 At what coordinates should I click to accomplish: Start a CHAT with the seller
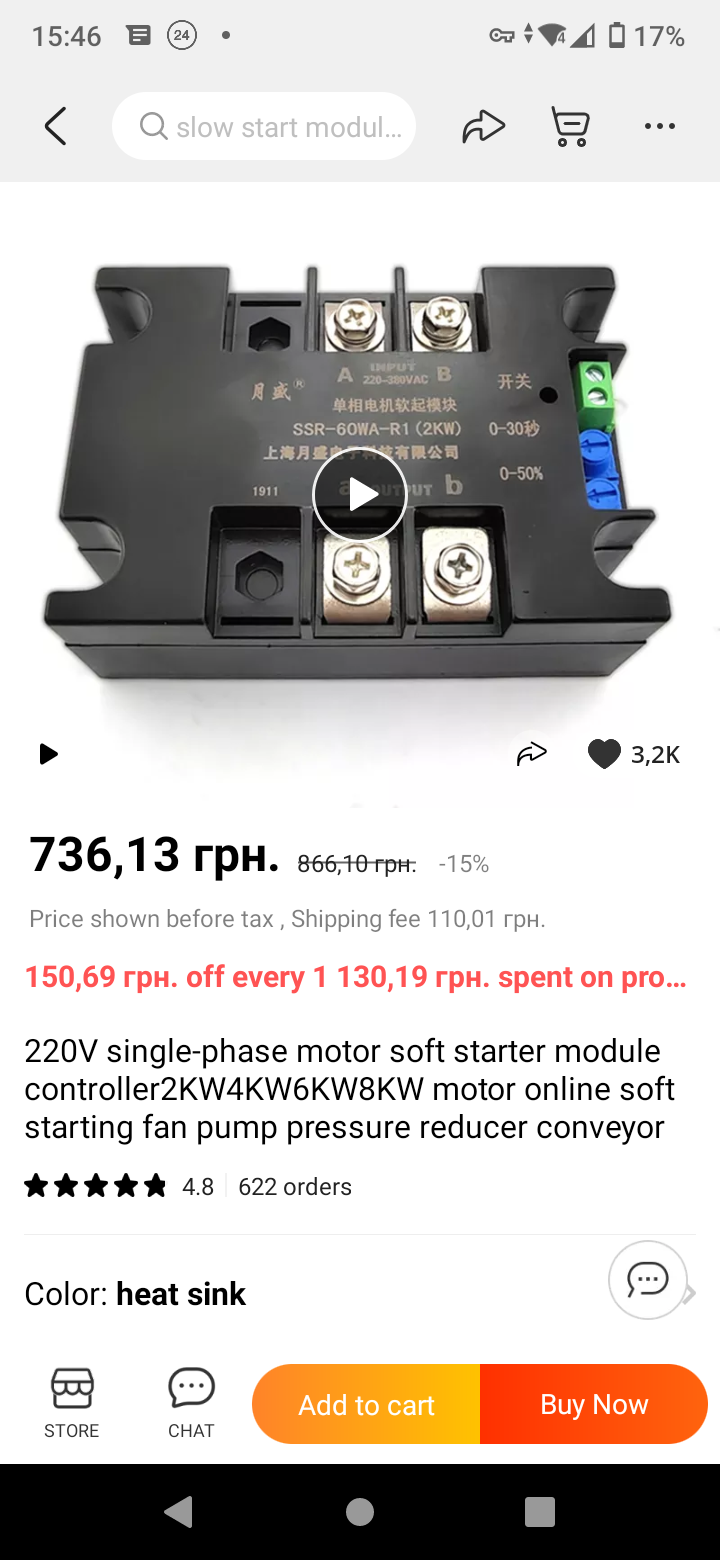(x=191, y=1403)
